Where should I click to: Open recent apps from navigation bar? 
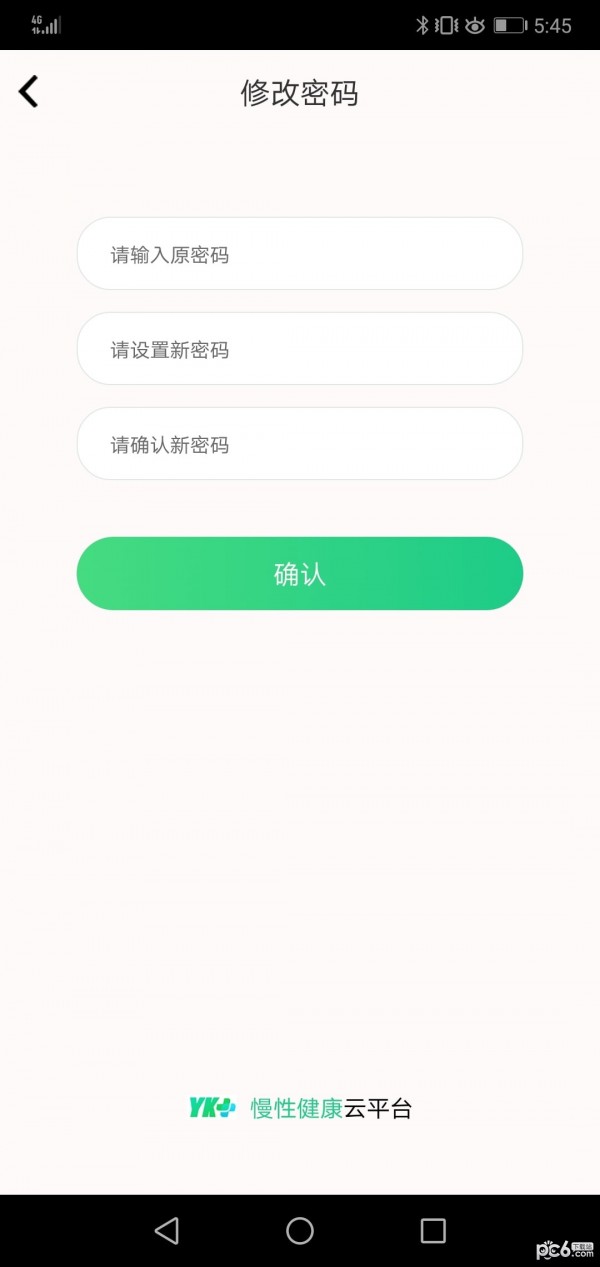(x=433, y=1230)
